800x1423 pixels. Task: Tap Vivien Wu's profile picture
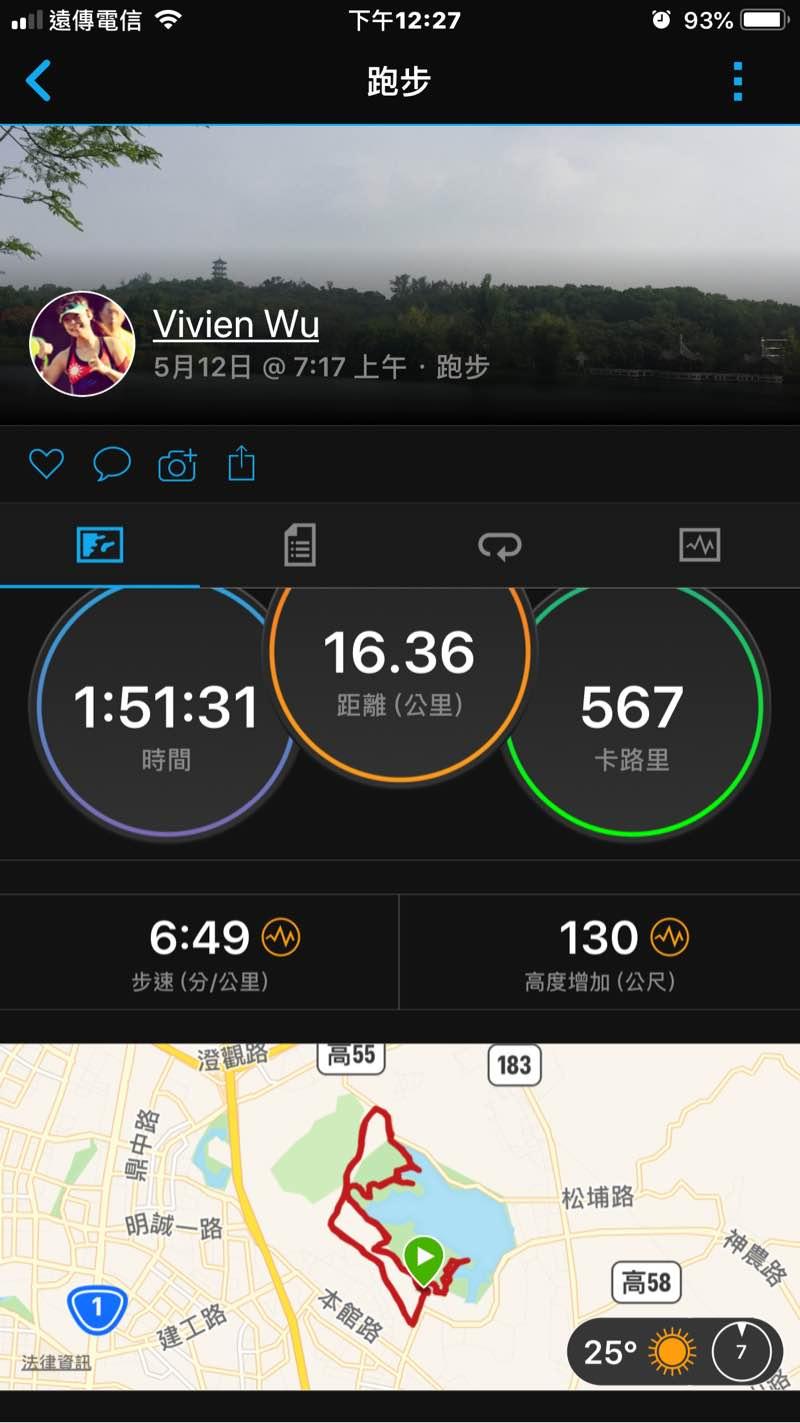coord(82,344)
